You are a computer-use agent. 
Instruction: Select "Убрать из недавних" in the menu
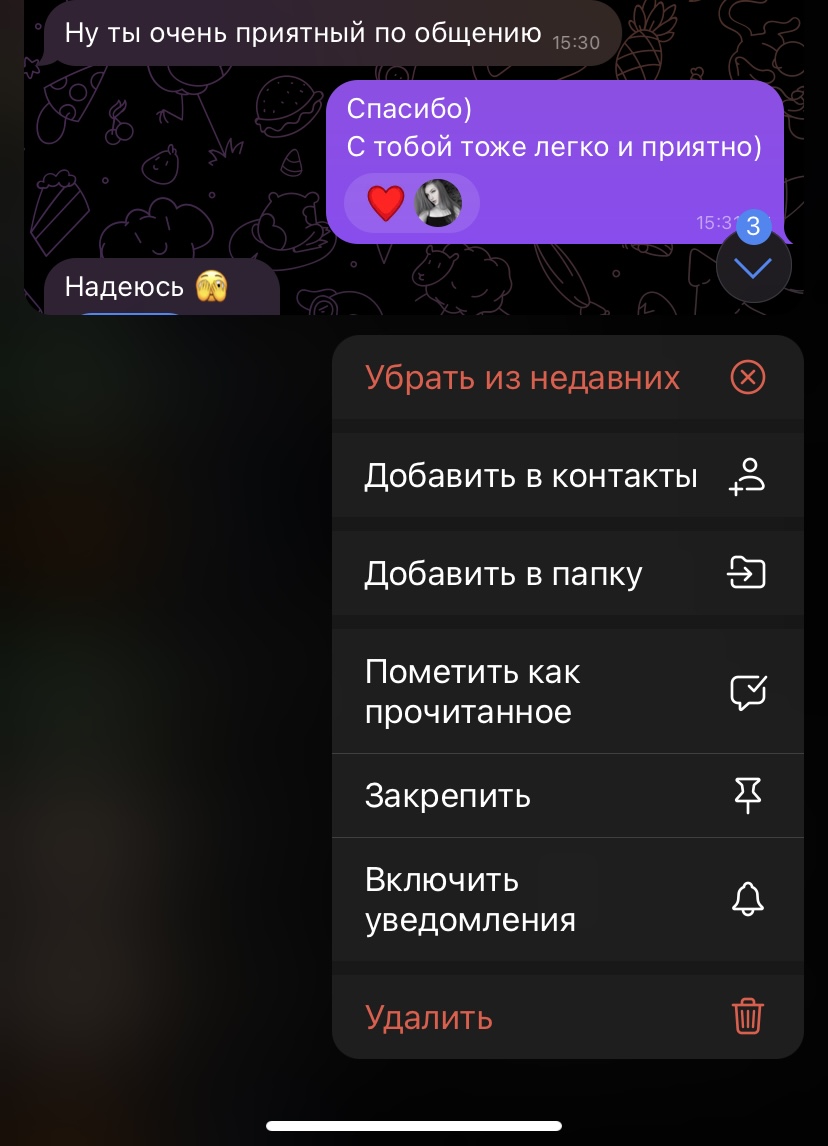(x=566, y=378)
